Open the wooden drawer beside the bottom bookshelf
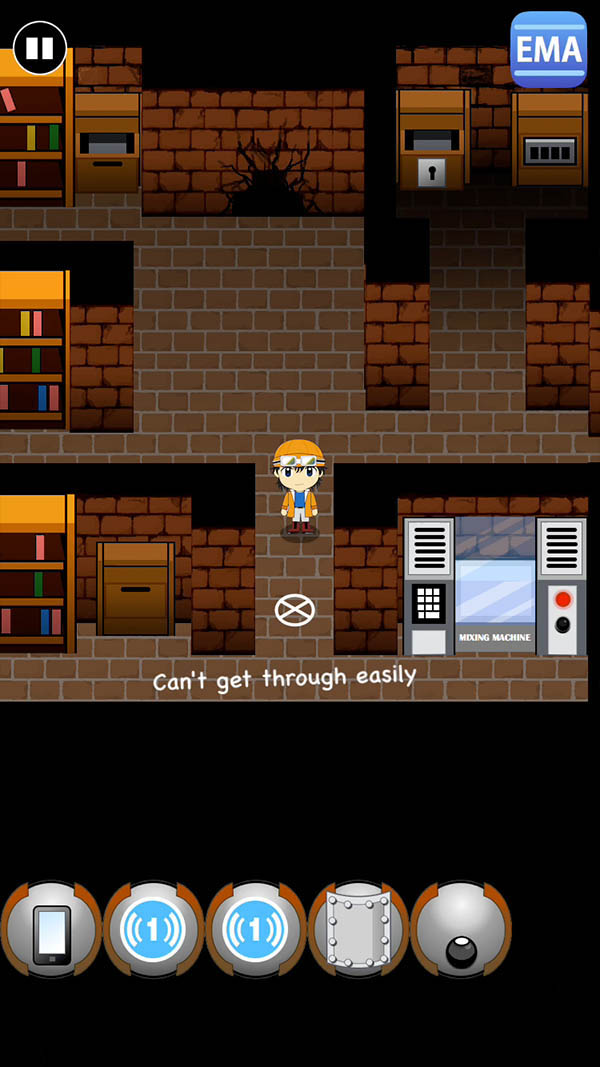This screenshot has width=600, height=1067. (135, 589)
